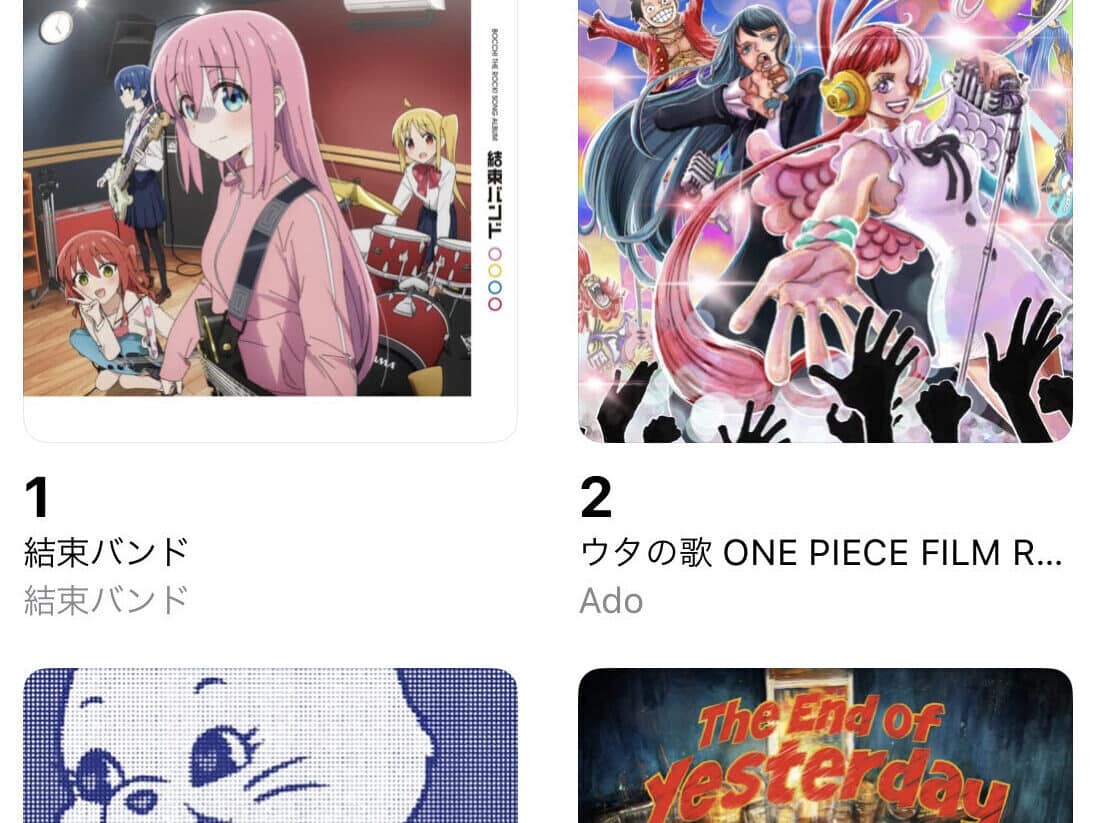Open the ウタの歌 ONE PIECE FILM album by Ado
The height and width of the screenshot is (823, 1097).
click(825, 220)
